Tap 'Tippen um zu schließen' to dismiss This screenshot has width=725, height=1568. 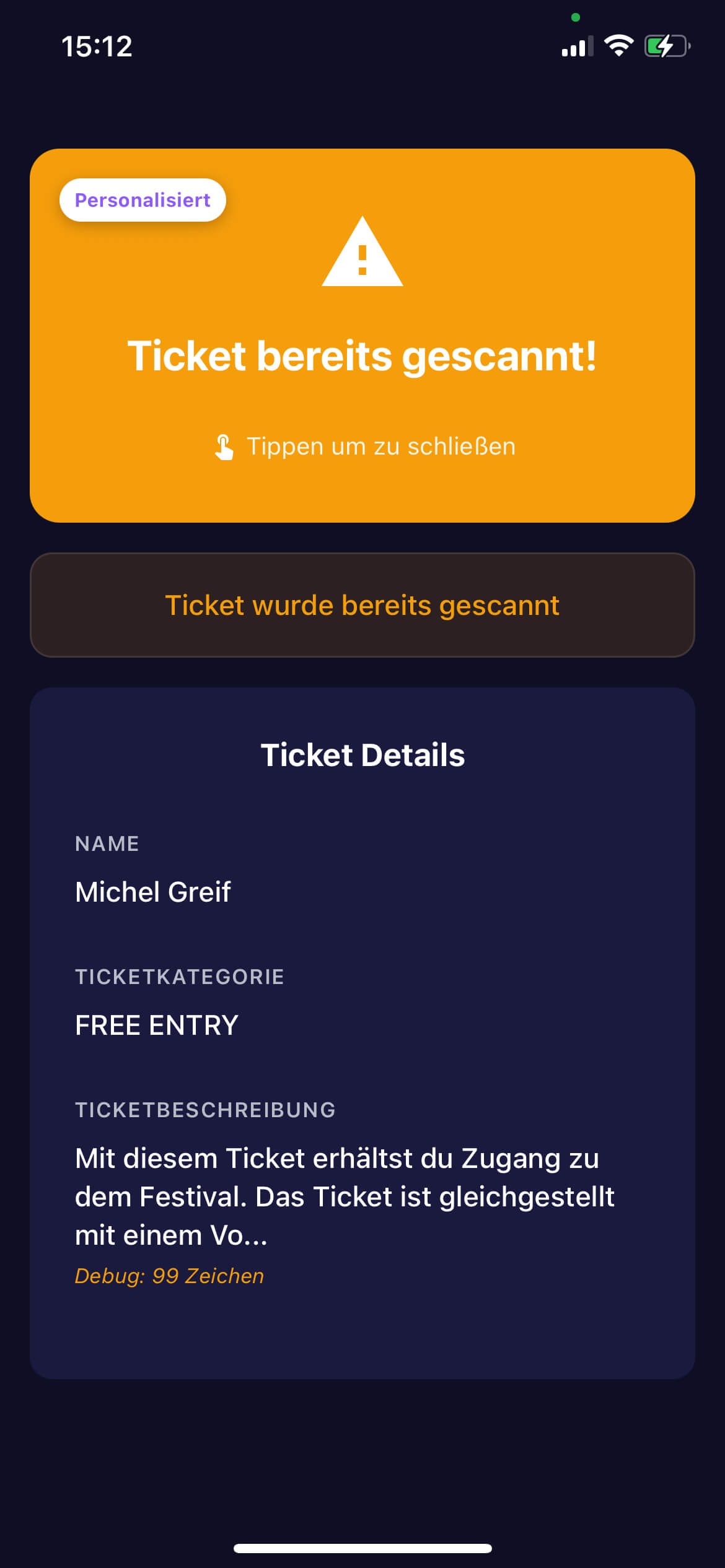coord(381,446)
